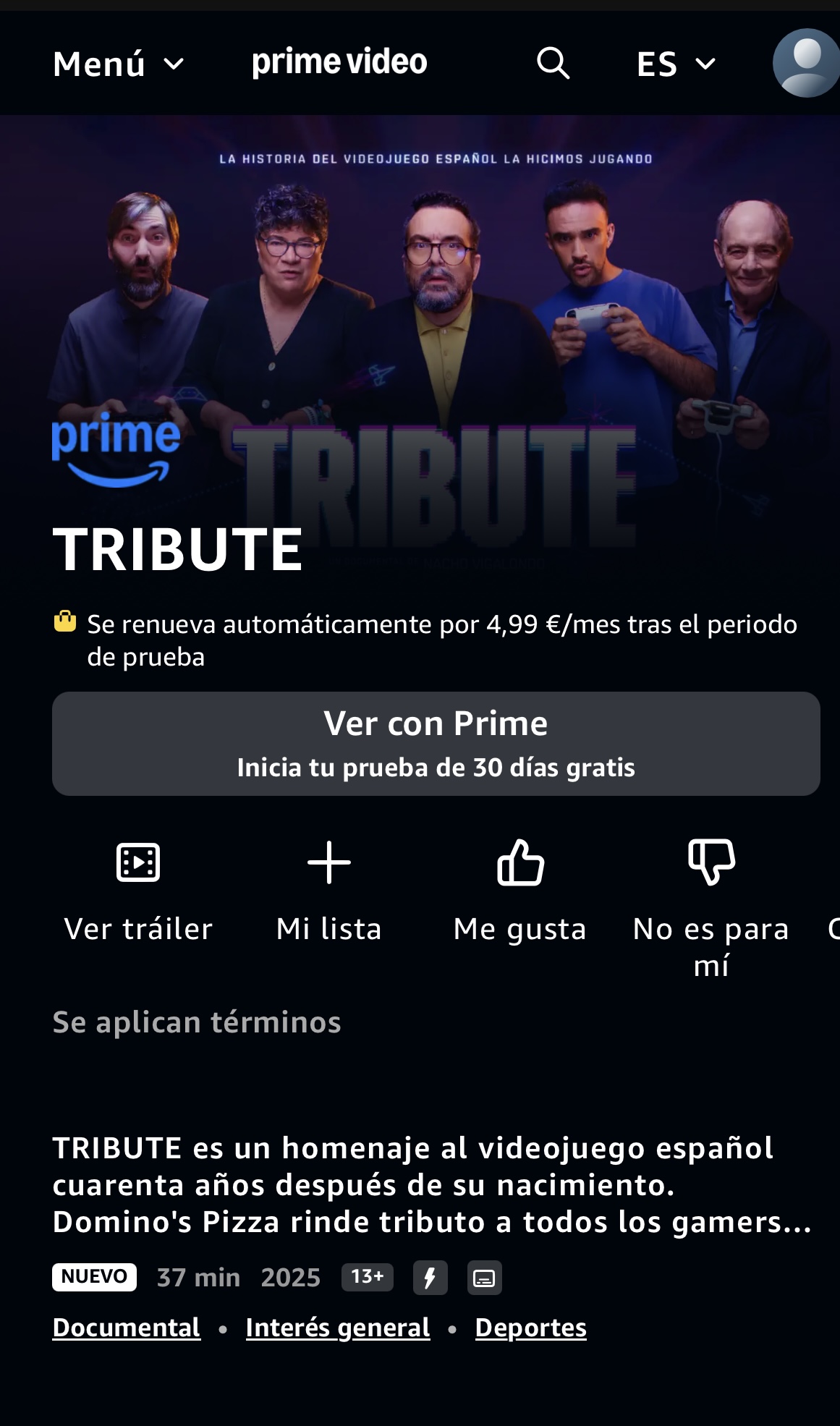View the Deportes genre link
Viewport: 840px width, 1426px height.
(530, 1328)
